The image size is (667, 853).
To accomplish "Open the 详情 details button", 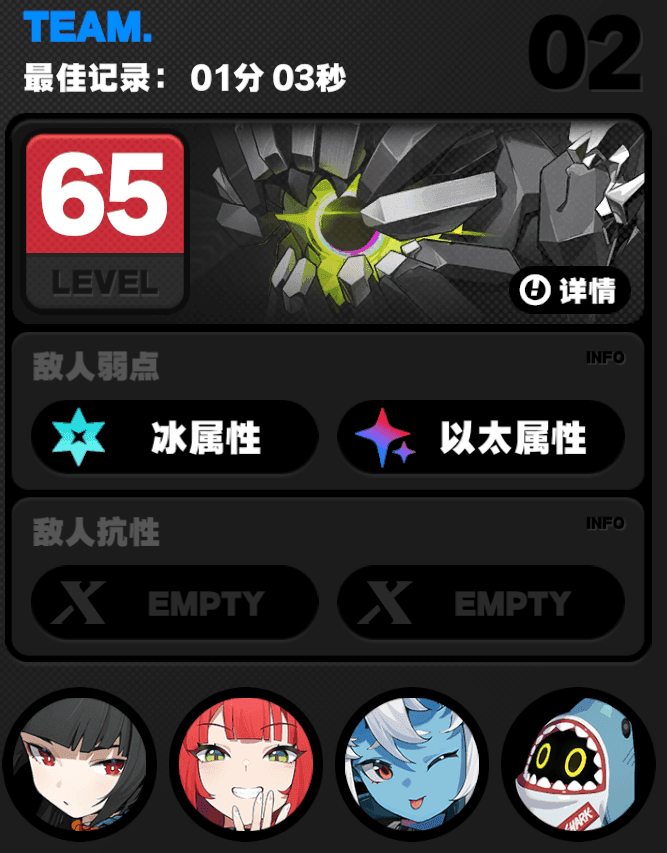I will (x=570, y=291).
